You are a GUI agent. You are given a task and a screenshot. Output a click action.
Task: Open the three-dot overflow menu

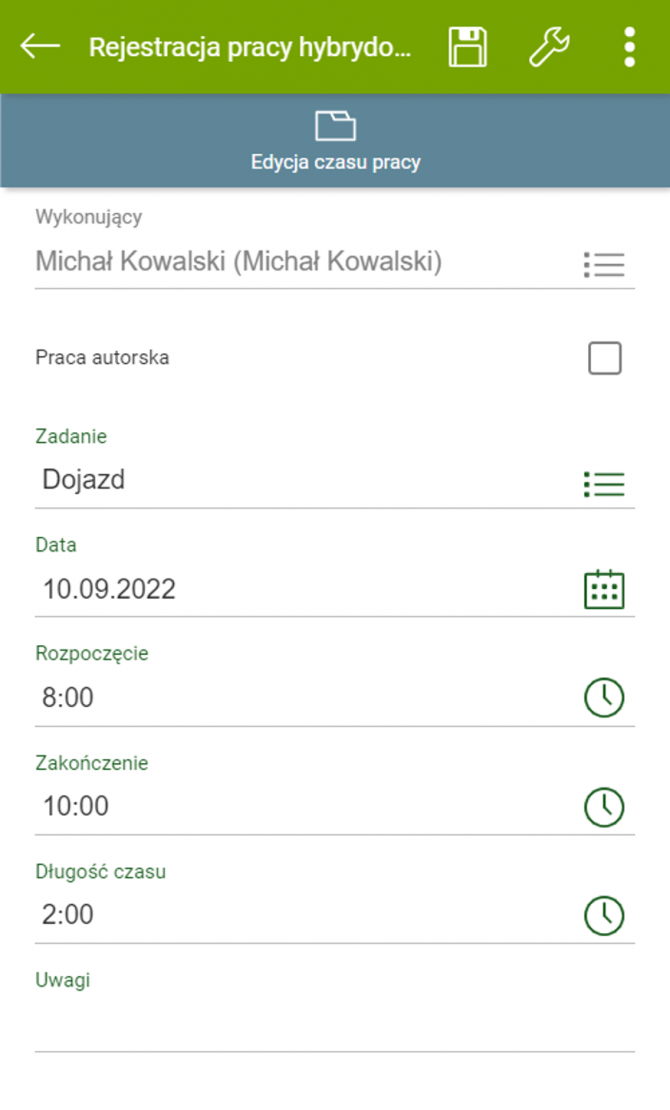tap(629, 47)
